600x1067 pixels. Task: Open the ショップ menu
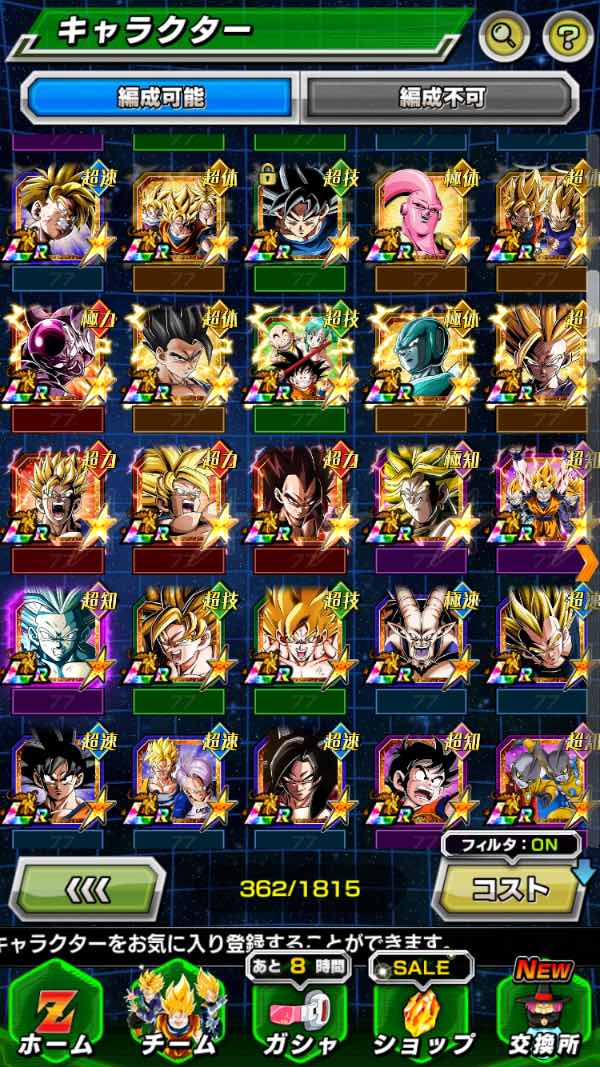click(x=422, y=1010)
